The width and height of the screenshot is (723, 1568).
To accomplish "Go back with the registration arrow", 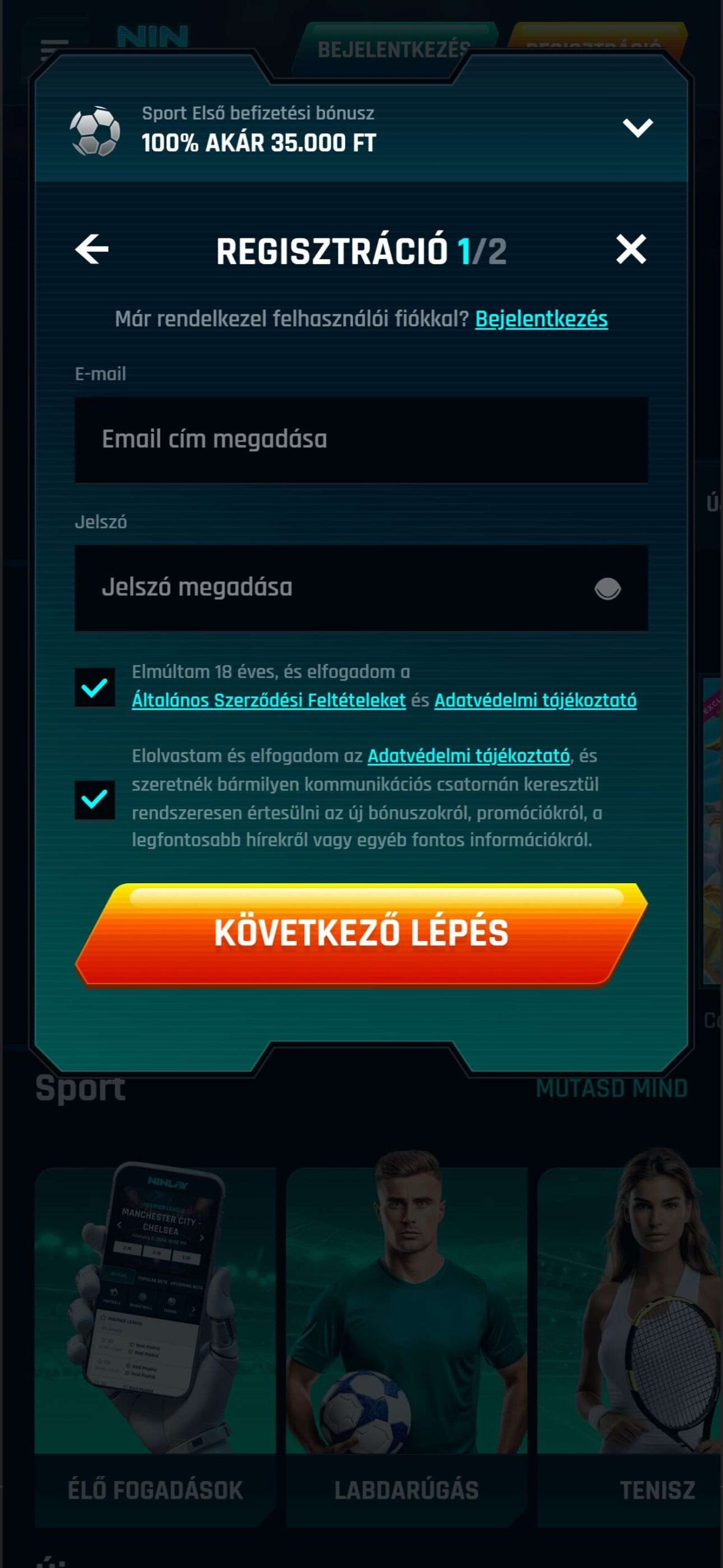I will 92,250.
